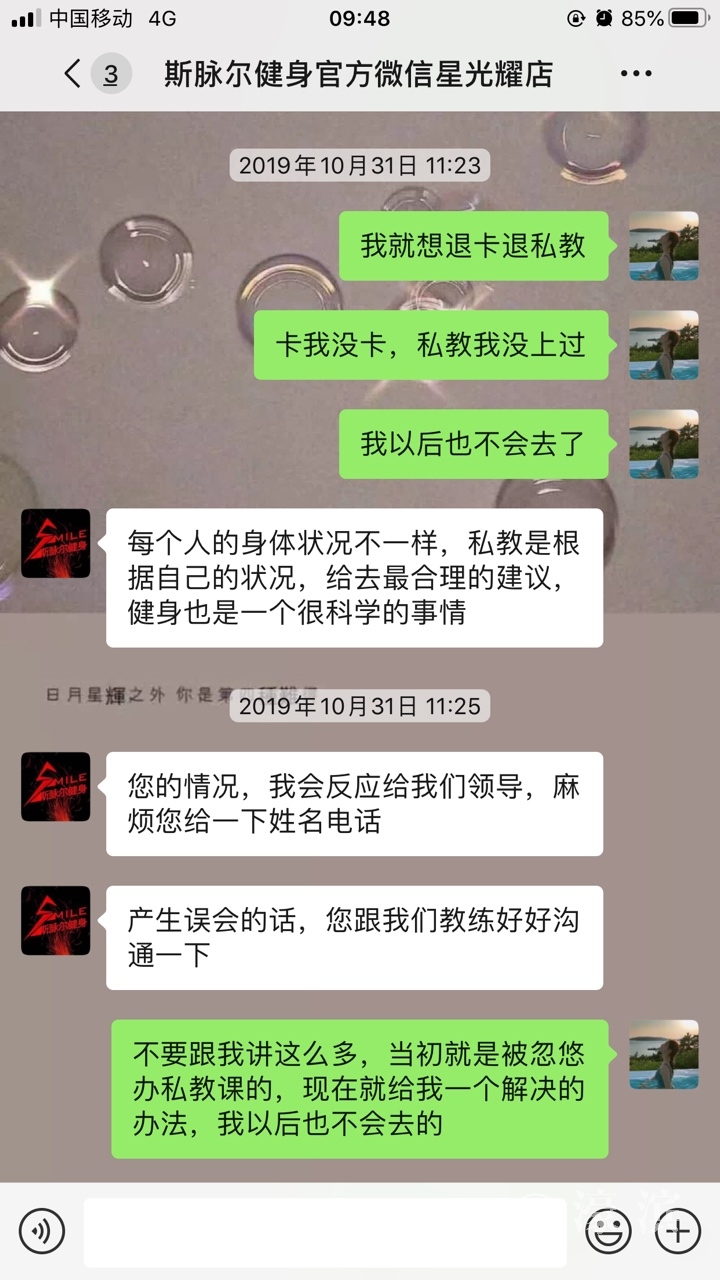Viewport: 720px width, 1280px height.
Task: Open the plus attachments menu
Action: [x=678, y=1231]
